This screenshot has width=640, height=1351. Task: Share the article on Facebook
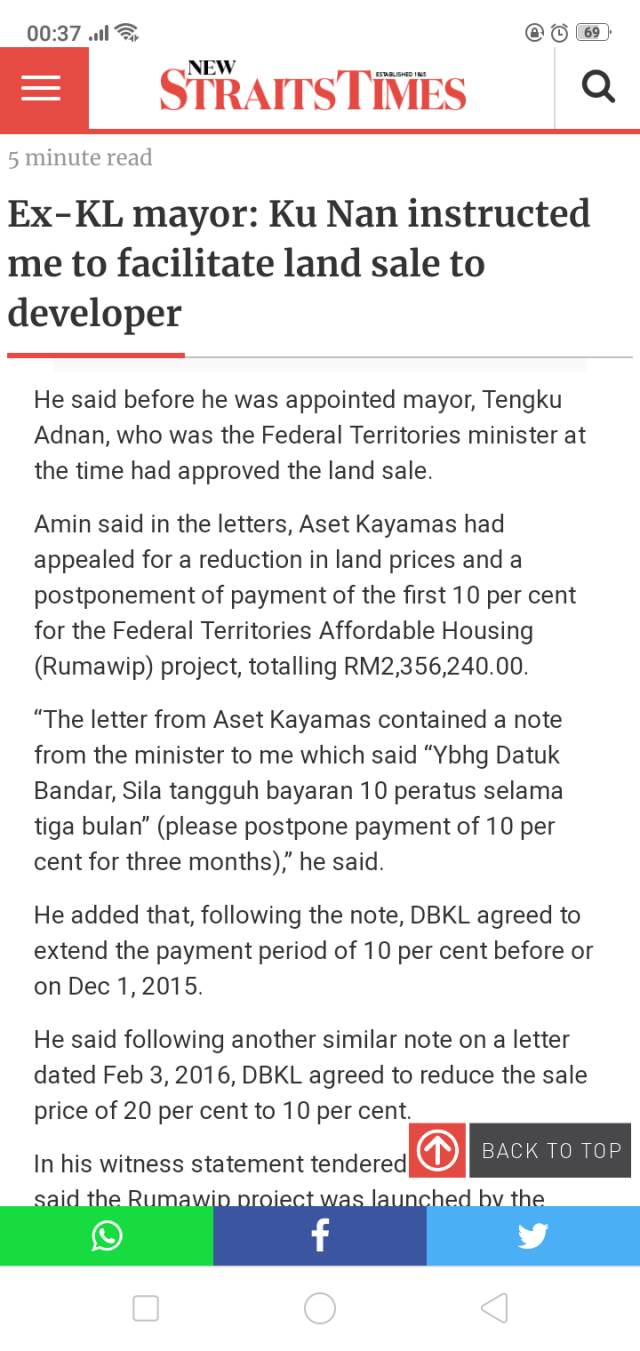(319, 1236)
